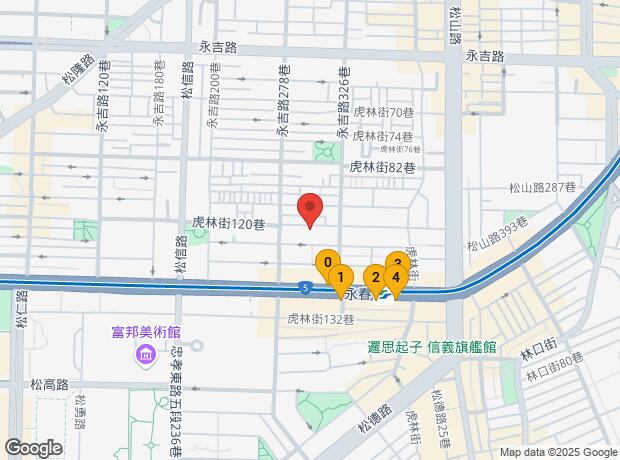Open the 富邦美術館 museum place icon

pyautogui.click(x=146, y=354)
